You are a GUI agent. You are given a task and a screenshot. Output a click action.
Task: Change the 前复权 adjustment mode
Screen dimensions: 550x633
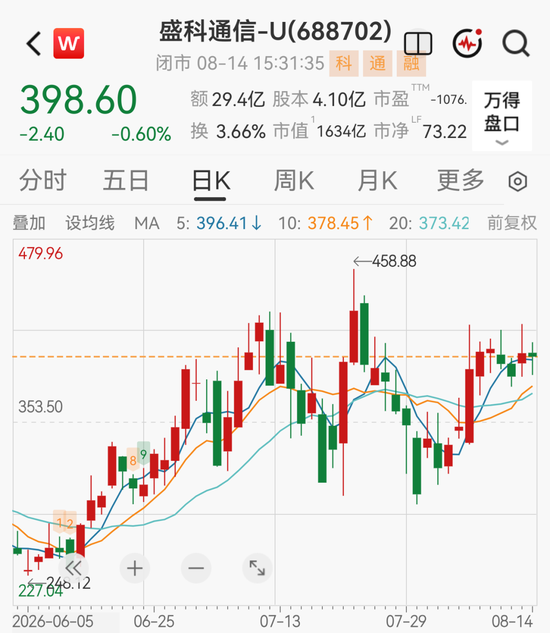(x=512, y=223)
